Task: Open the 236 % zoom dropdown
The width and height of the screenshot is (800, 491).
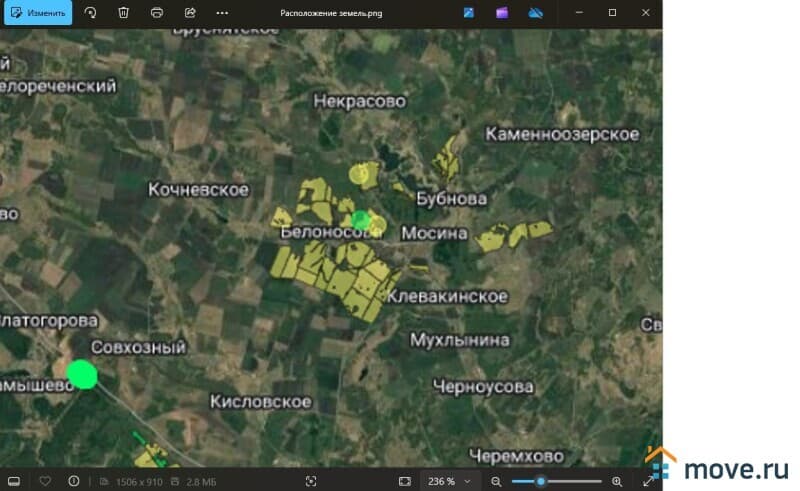Action: pyautogui.click(x=447, y=481)
